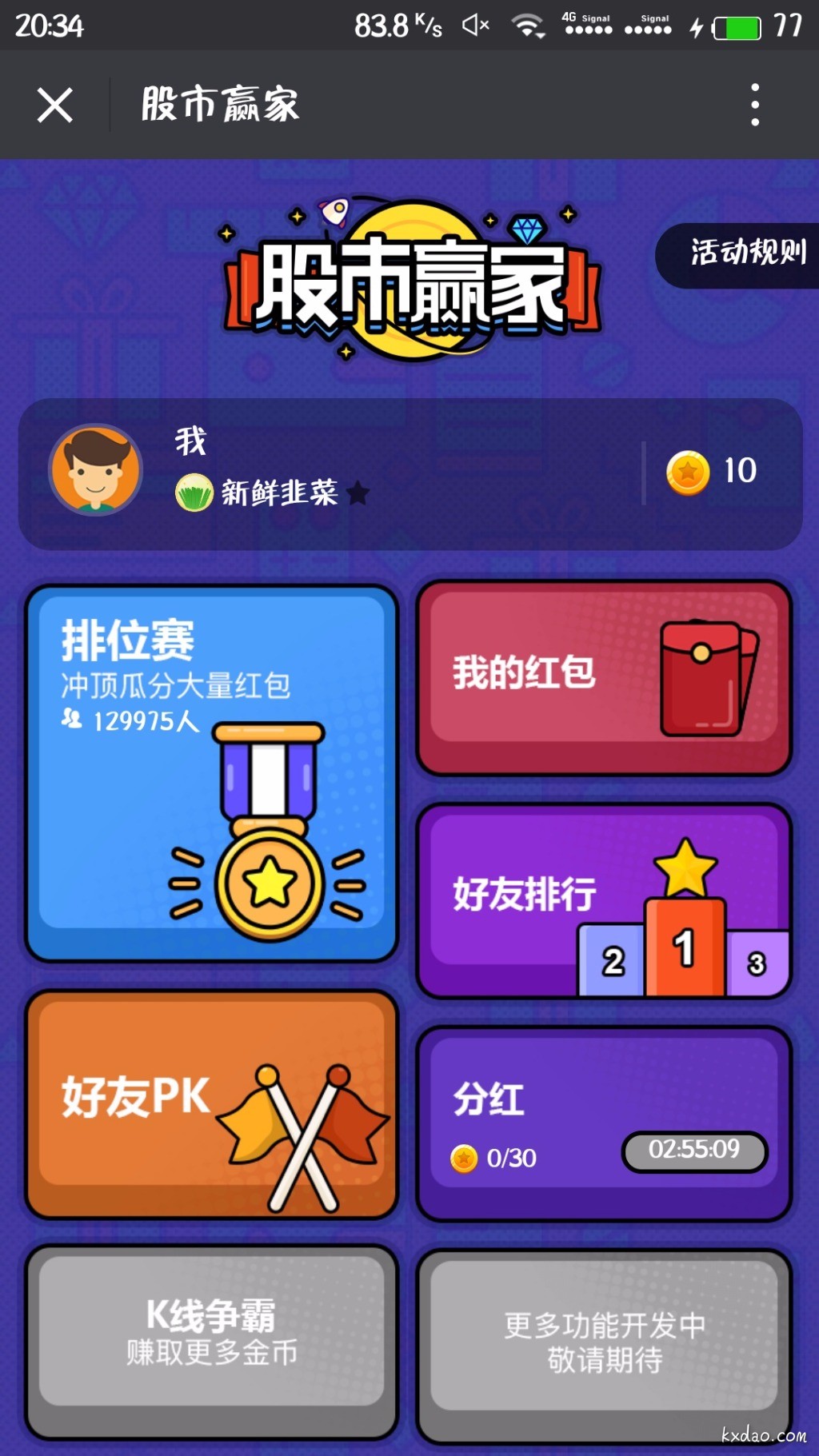Open the 分红 dividend card

[x=603, y=1123]
